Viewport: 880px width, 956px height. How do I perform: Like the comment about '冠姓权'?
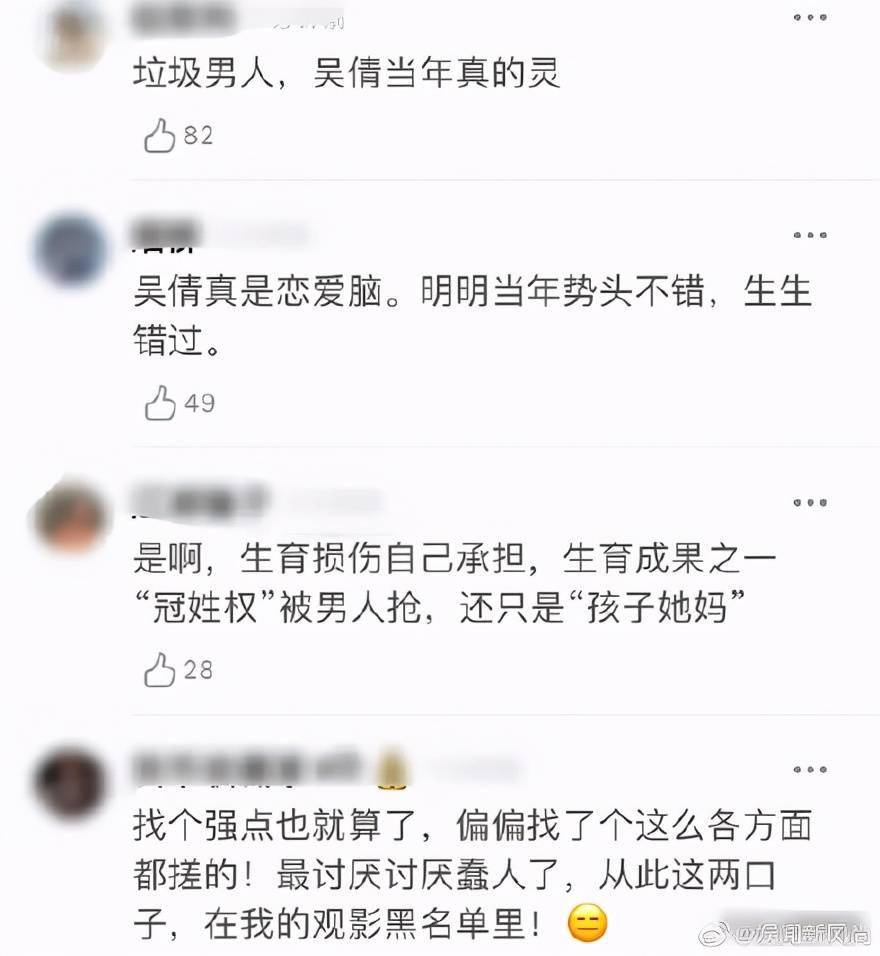tap(160, 670)
